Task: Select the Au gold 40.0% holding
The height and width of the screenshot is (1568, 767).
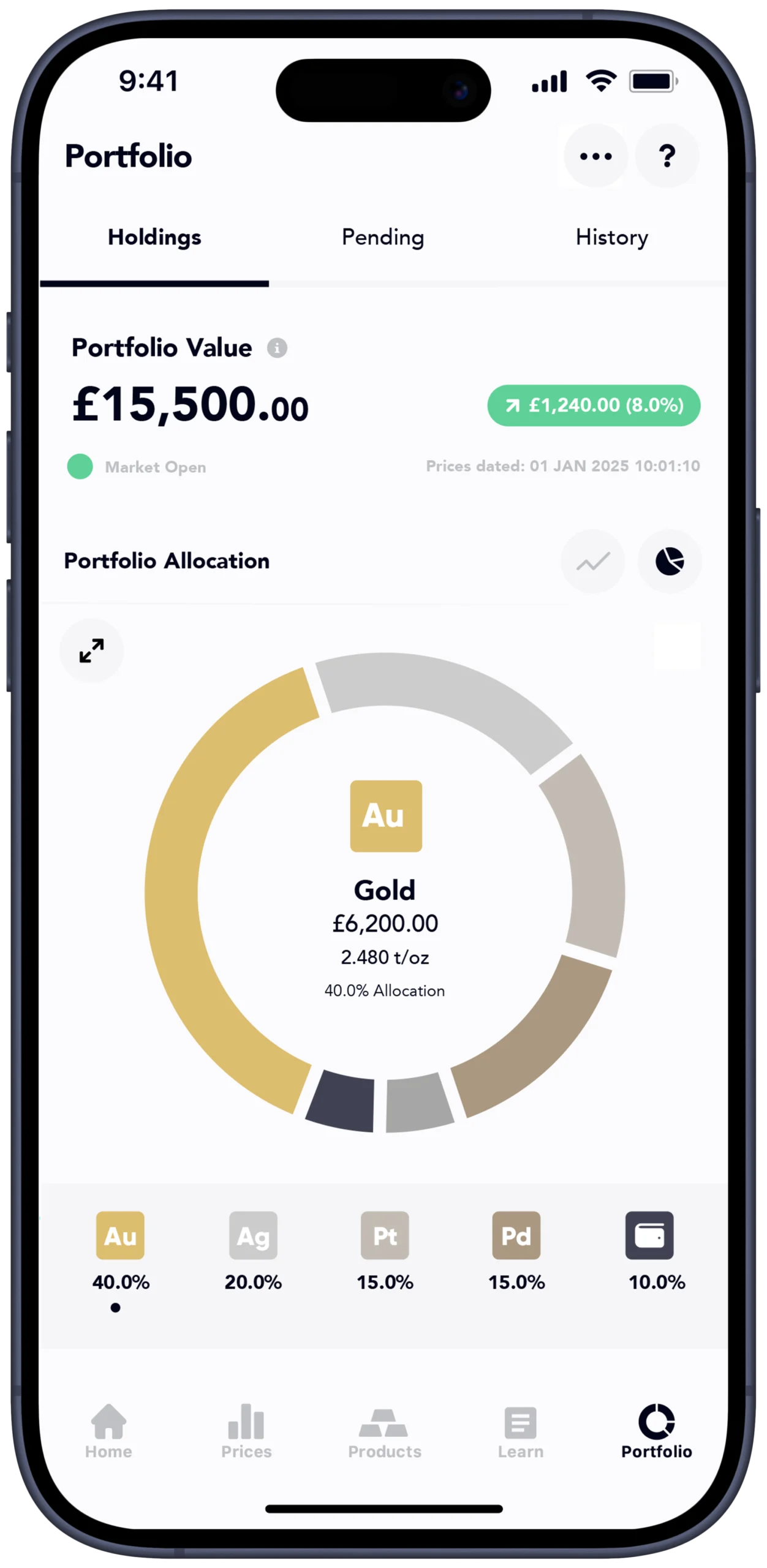Action: tap(120, 1249)
